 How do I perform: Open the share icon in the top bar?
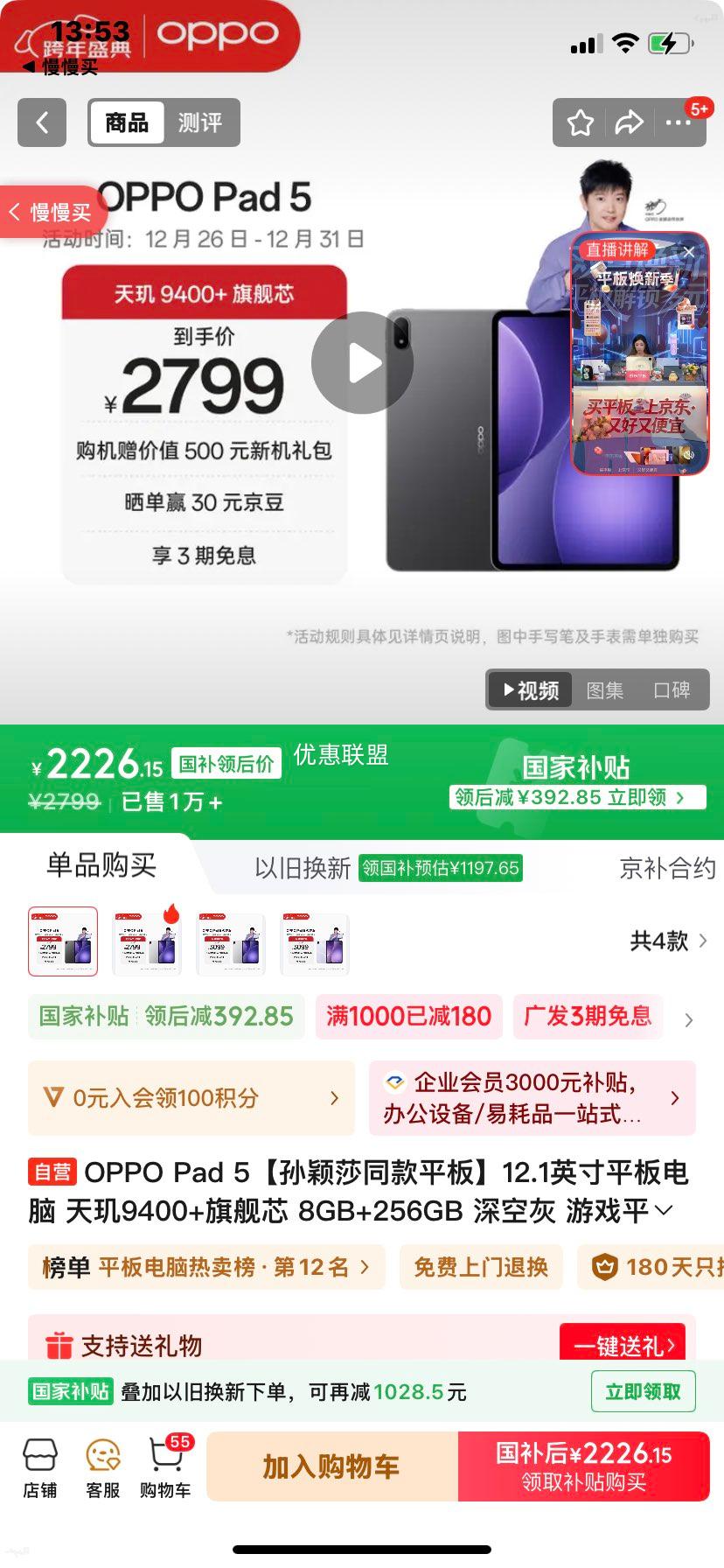(x=629, y=122)
